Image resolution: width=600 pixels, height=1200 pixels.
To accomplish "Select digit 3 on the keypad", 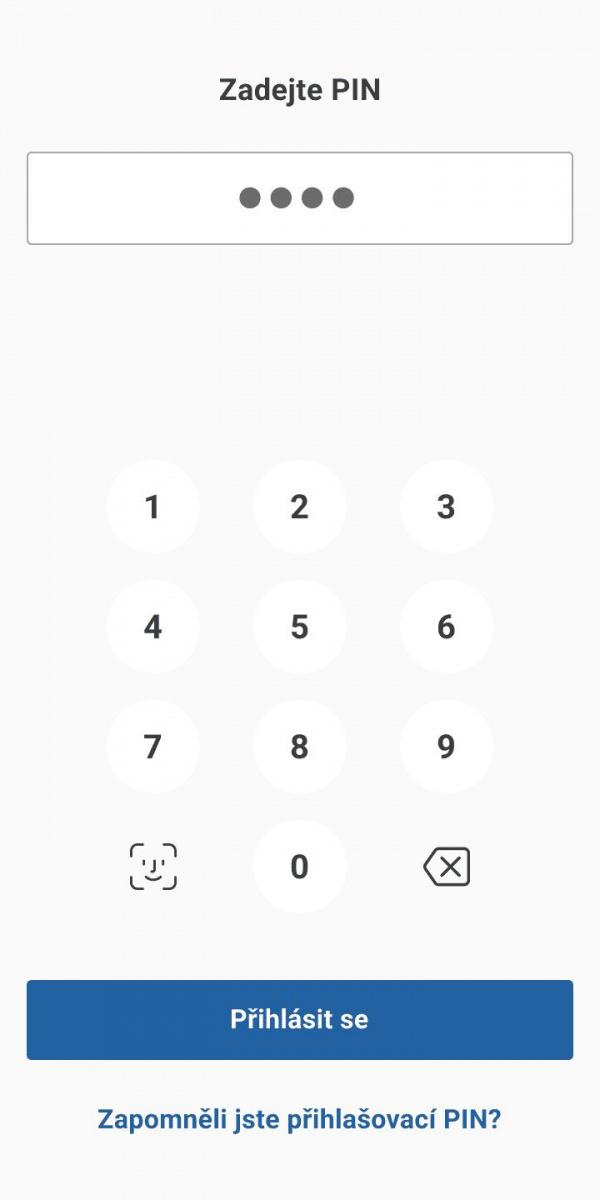I will coord(446,507).
